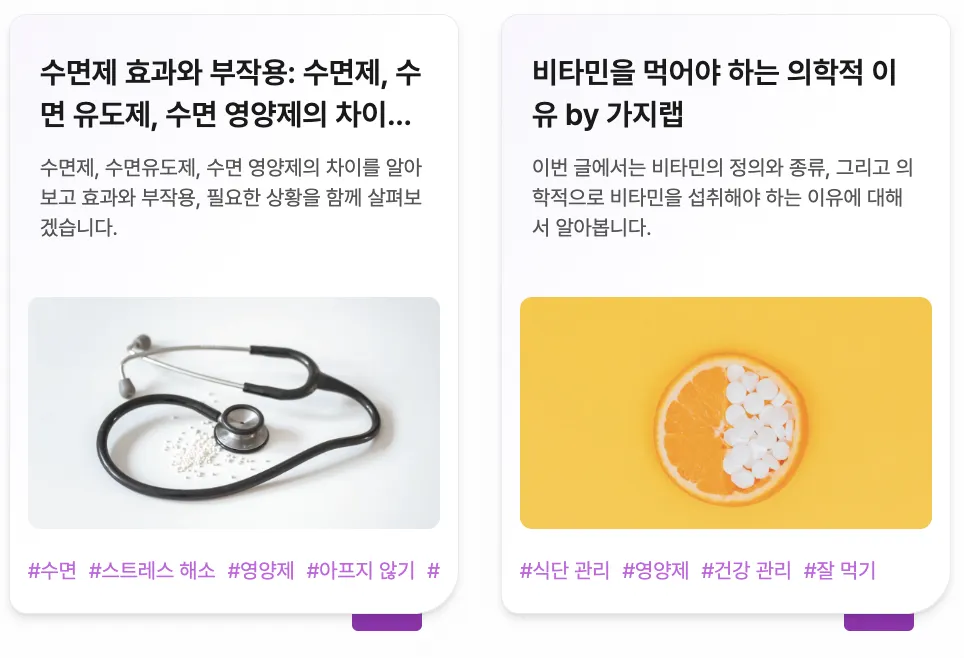Tap #영양제 tag under the vitamin card
The width and height of the screenshot is (964, 658).
(655, 571)
